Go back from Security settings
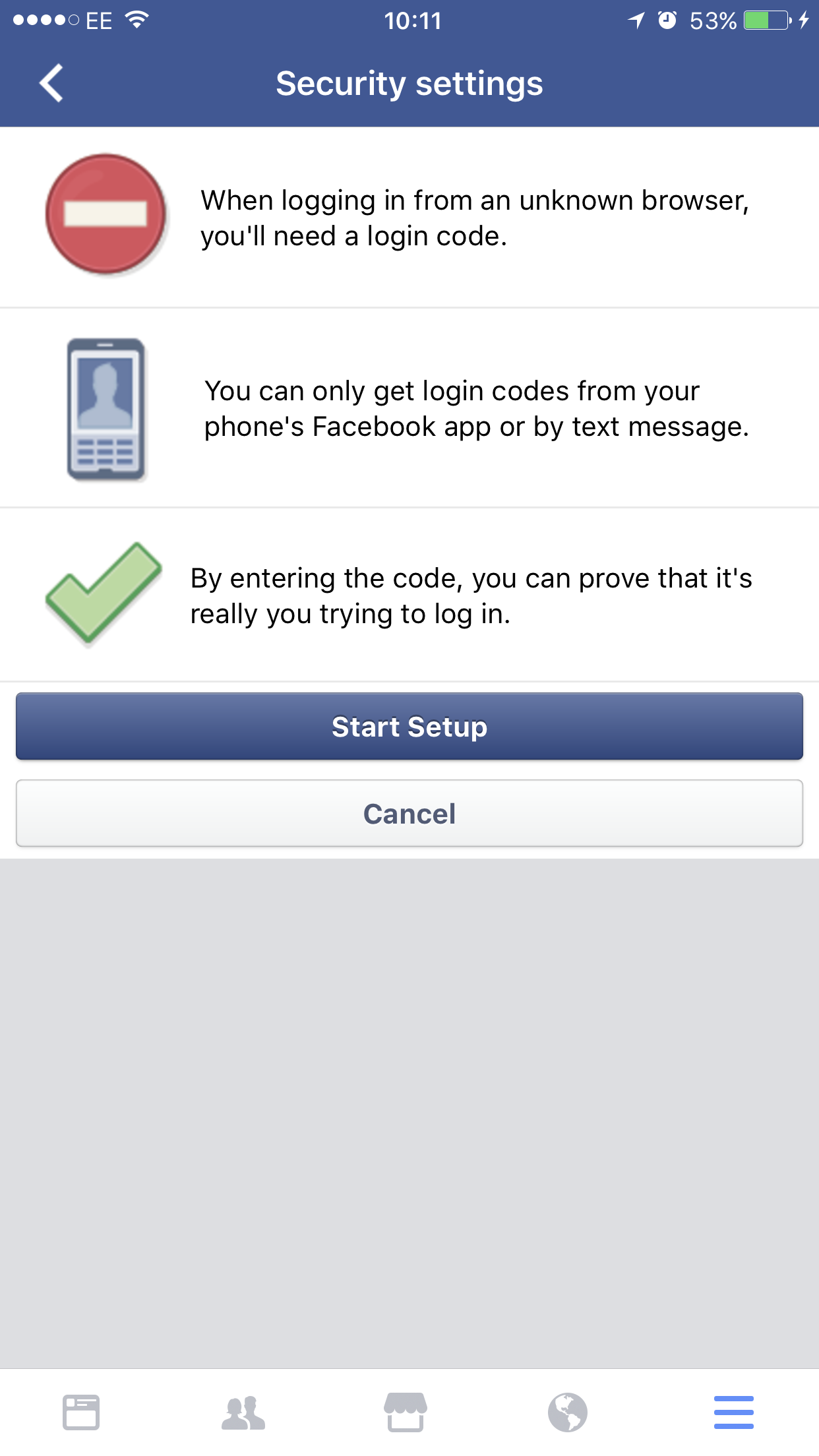This screenshot has height=1456, width=819. [x=51, y=83]
